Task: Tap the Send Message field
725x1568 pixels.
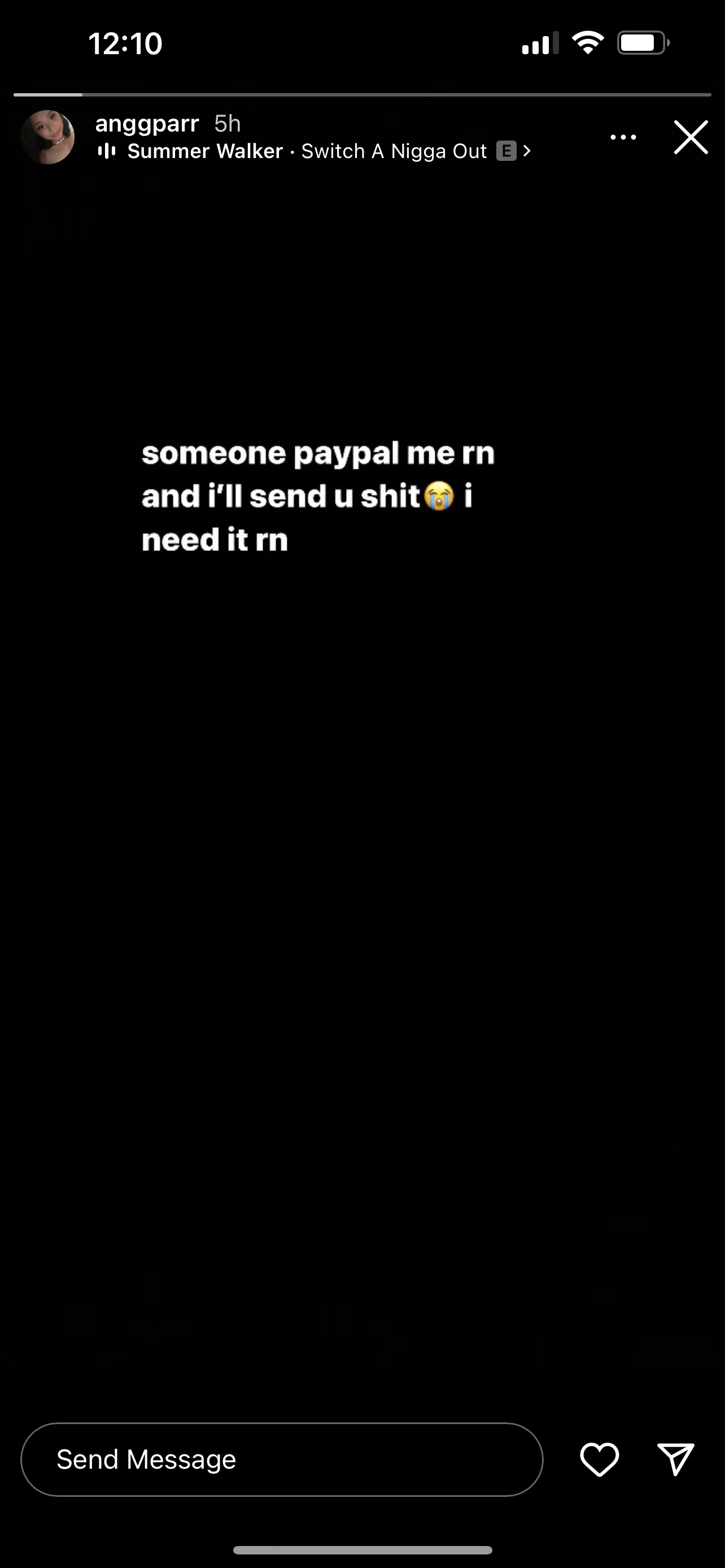Action: pyautogui.click(x=281, y=1459)
